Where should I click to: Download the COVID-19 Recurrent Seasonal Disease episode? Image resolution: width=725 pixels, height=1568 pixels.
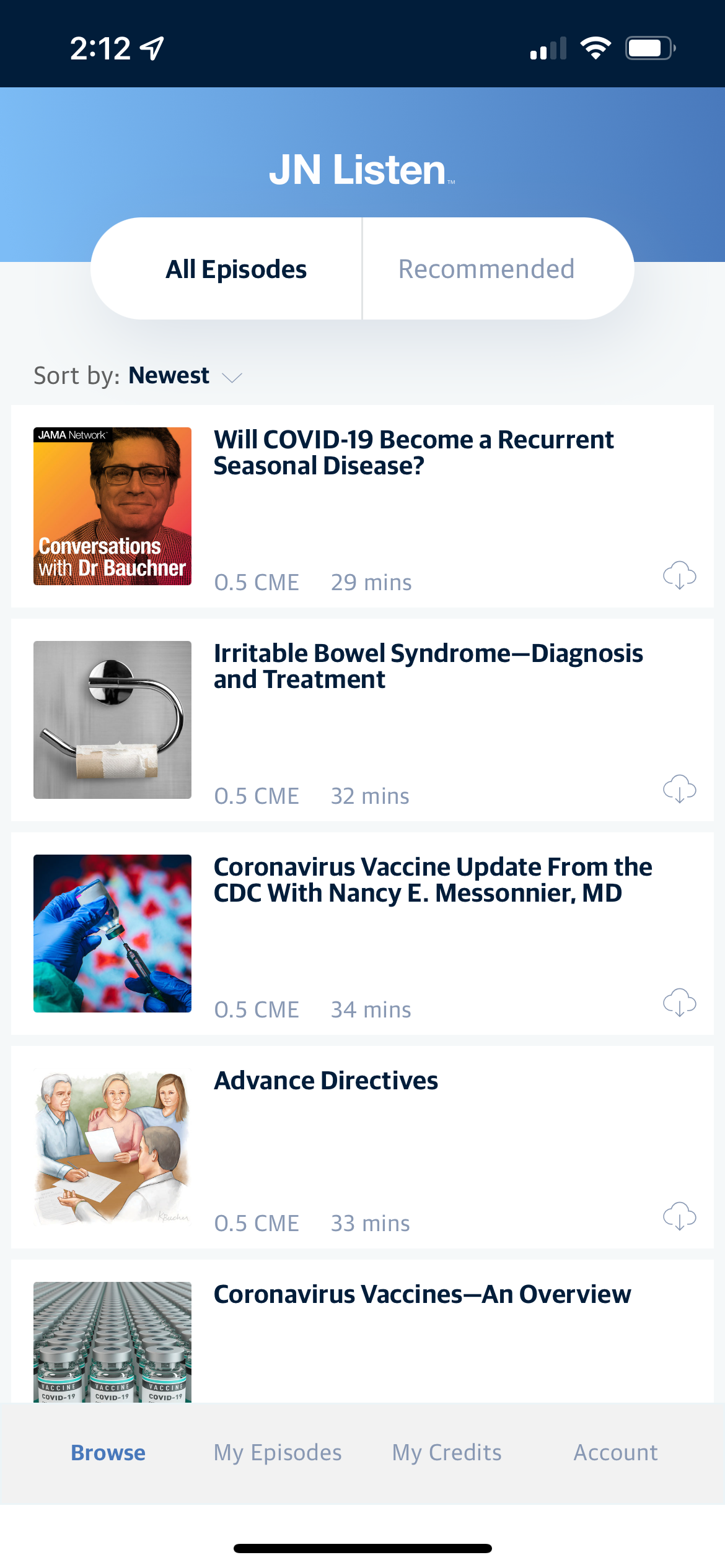coord(679,575)
